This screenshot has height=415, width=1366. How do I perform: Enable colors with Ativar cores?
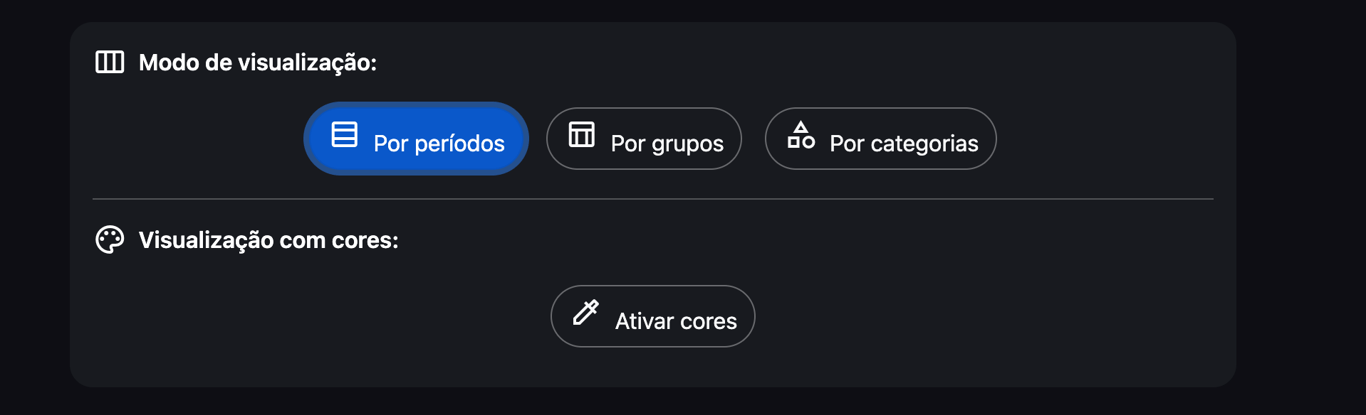coord(653,317)
